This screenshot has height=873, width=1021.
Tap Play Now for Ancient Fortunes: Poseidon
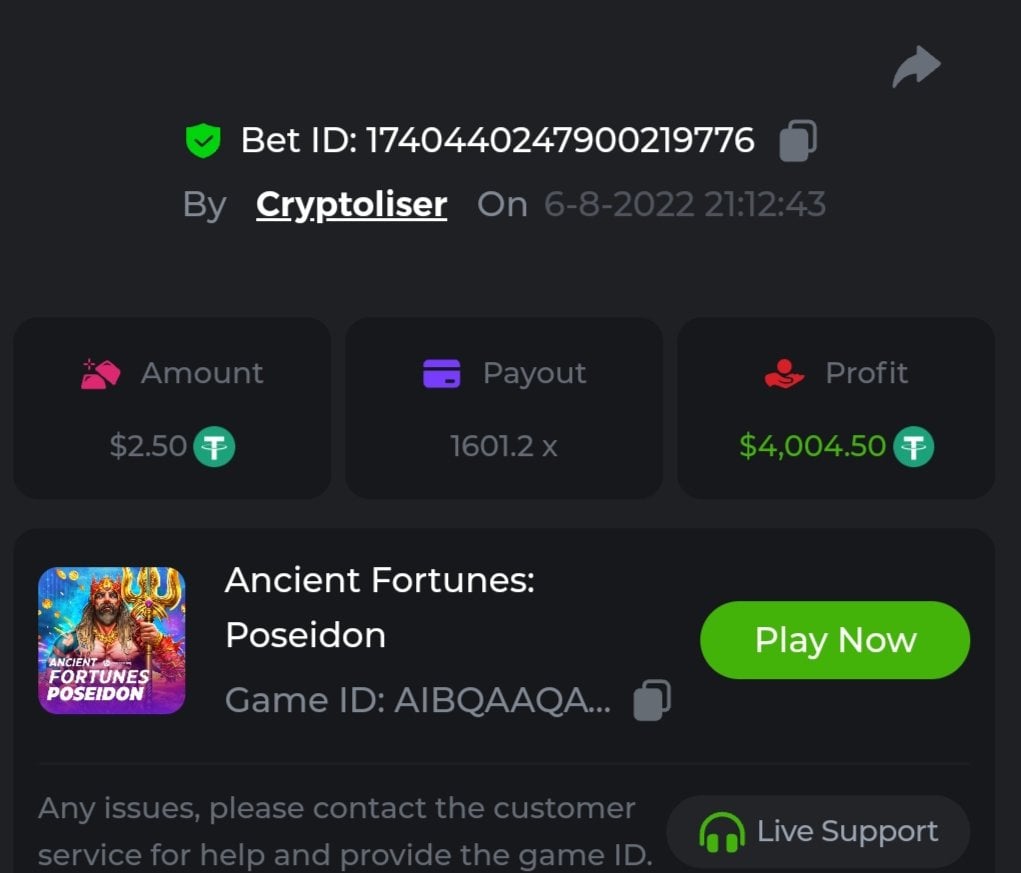pos(835,640)
